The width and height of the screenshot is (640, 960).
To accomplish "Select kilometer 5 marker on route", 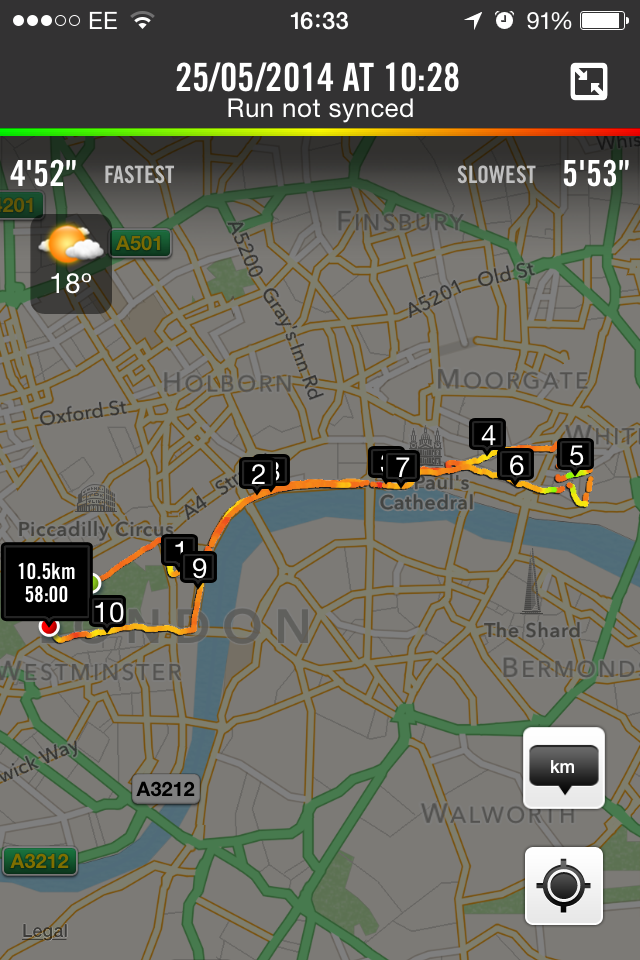I will point(576,455).
